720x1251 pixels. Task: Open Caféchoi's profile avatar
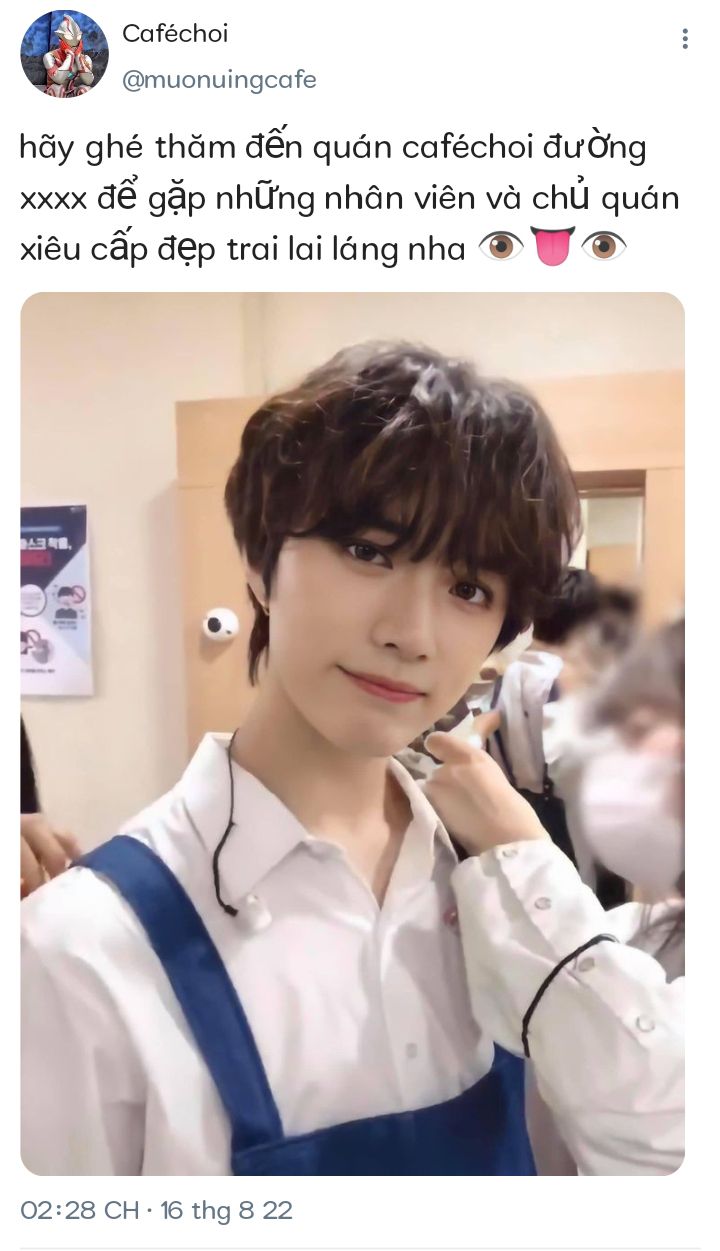(64, 54)
